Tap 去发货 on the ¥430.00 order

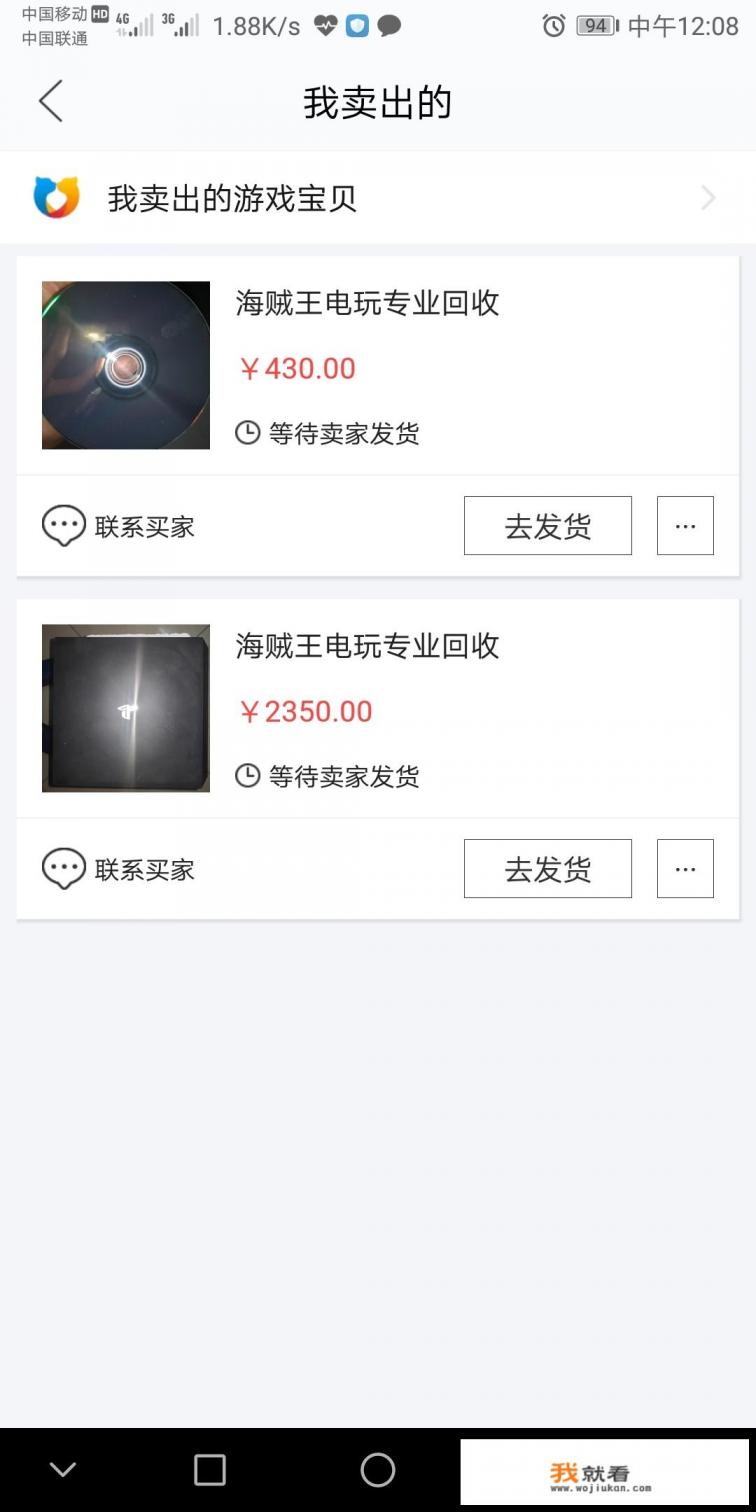(x=547, y=525)
